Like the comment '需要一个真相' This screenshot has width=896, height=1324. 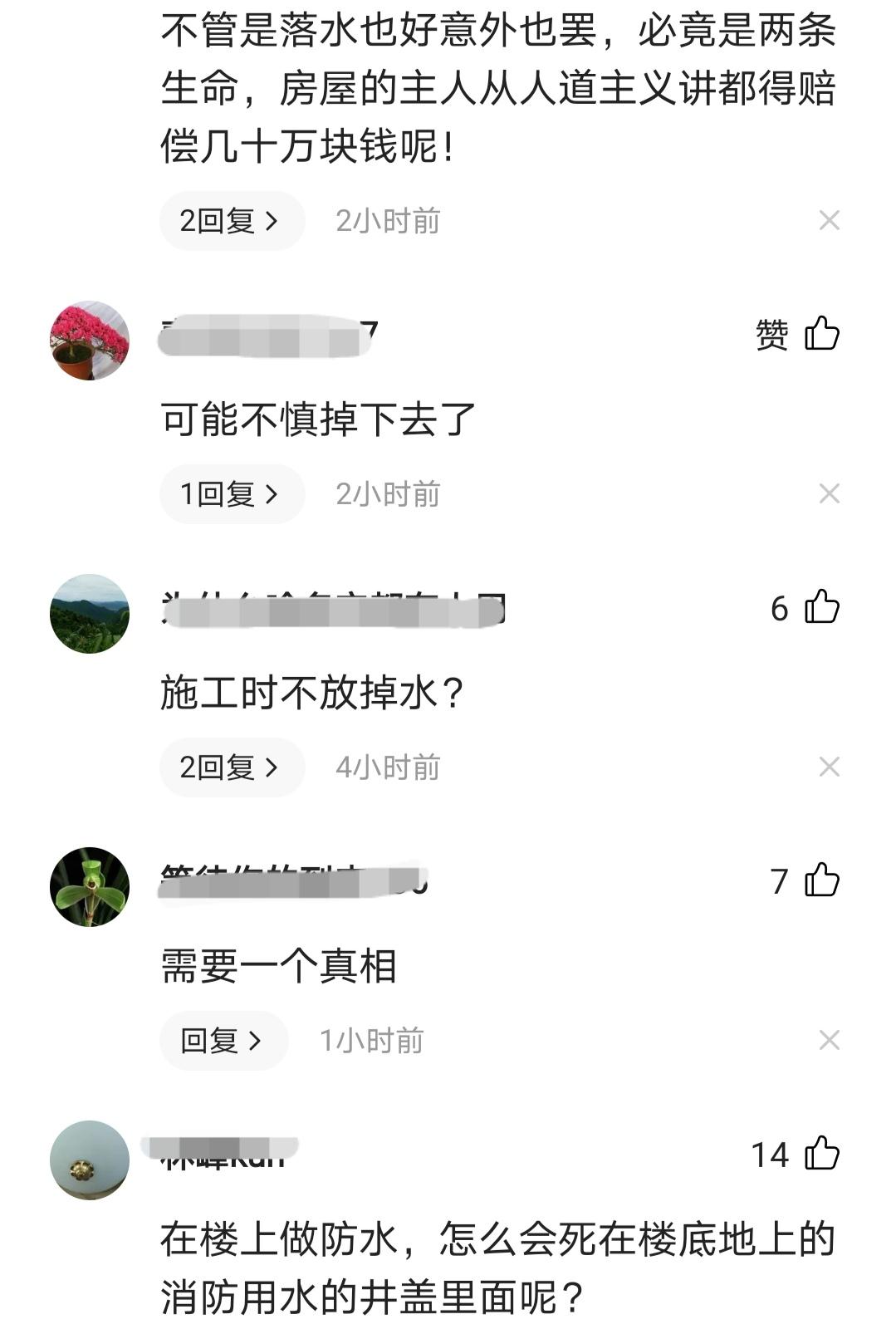pos(821,880)
